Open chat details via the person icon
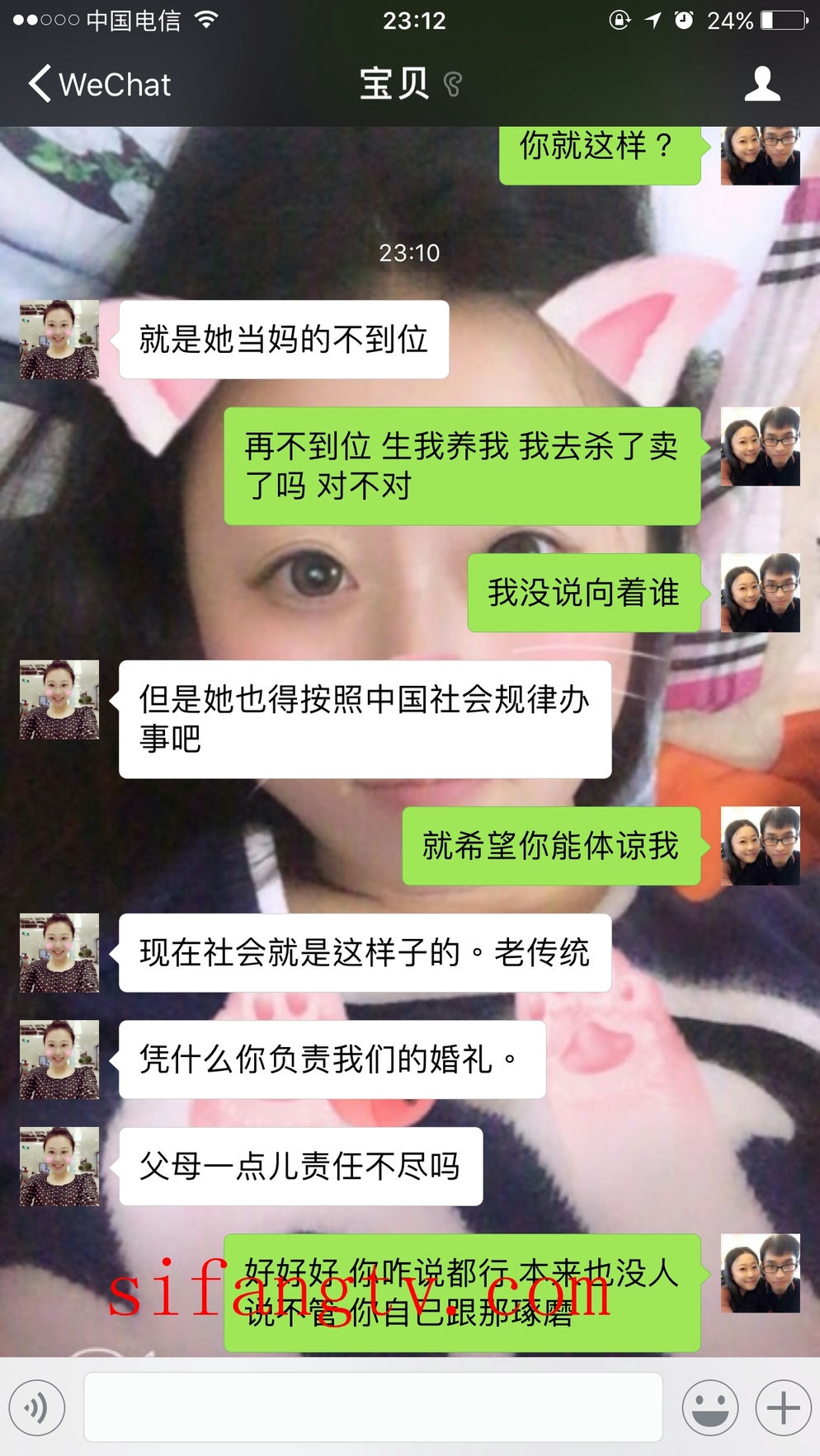This screenshot has height=1456, width=820. (761, 84)
